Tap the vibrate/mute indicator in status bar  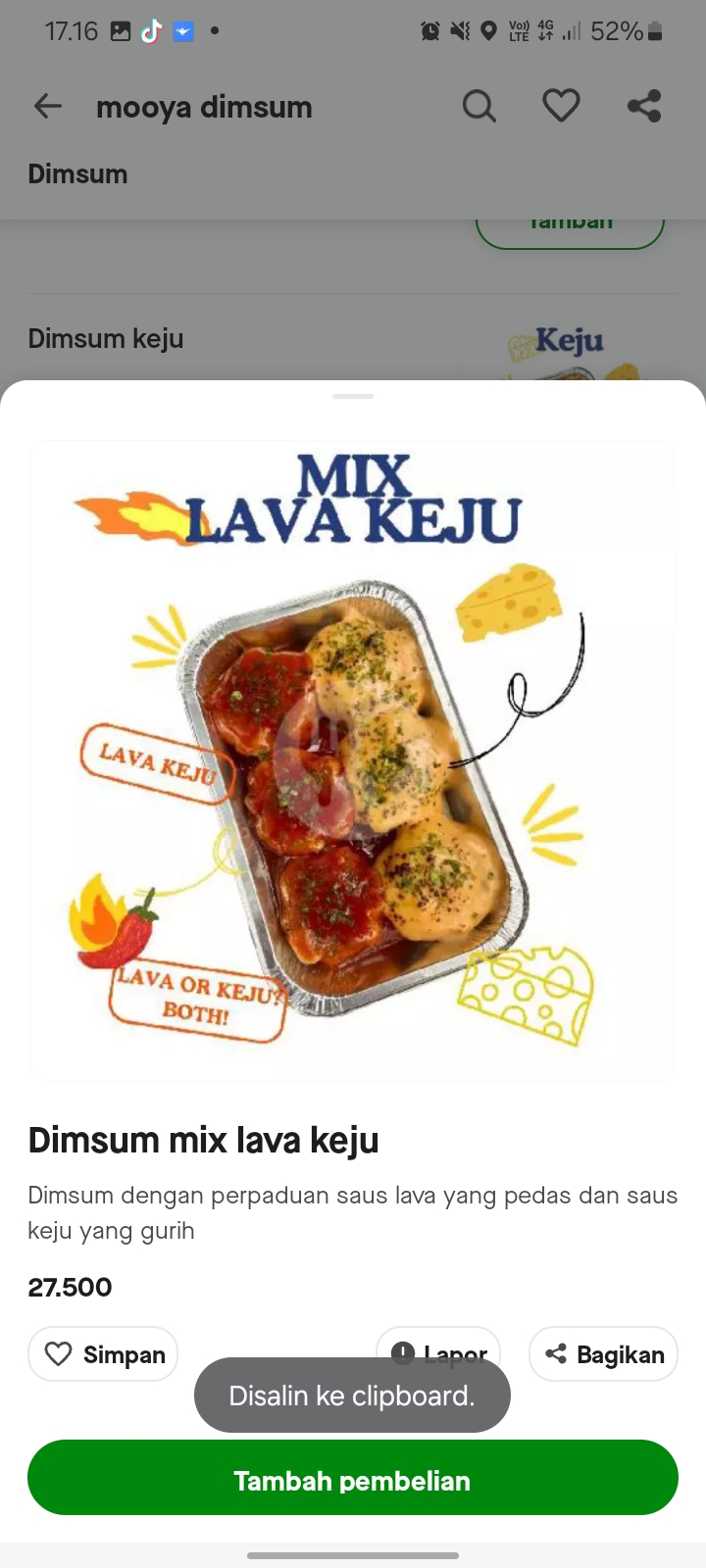[457, 30]
